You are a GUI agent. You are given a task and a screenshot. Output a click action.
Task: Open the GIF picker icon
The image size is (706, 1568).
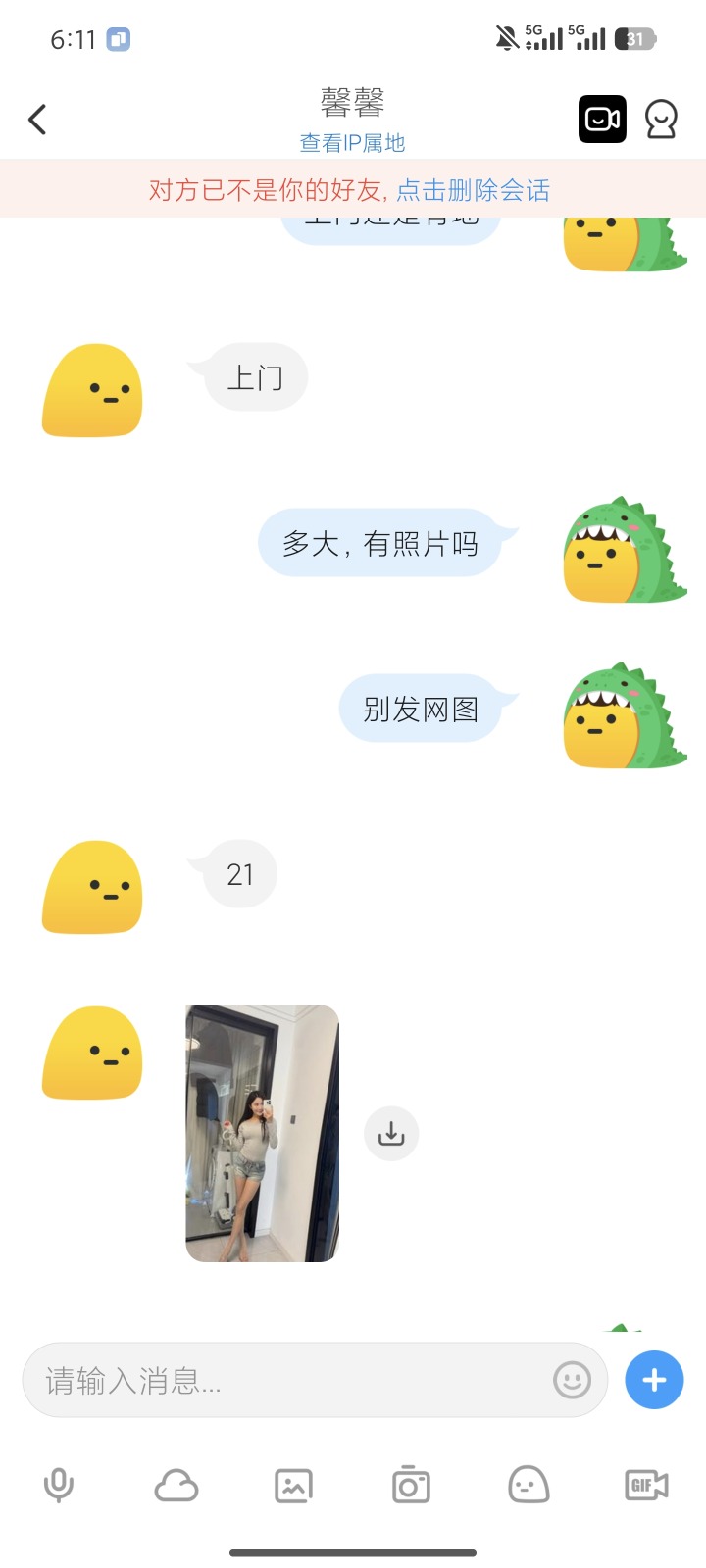644,1485
